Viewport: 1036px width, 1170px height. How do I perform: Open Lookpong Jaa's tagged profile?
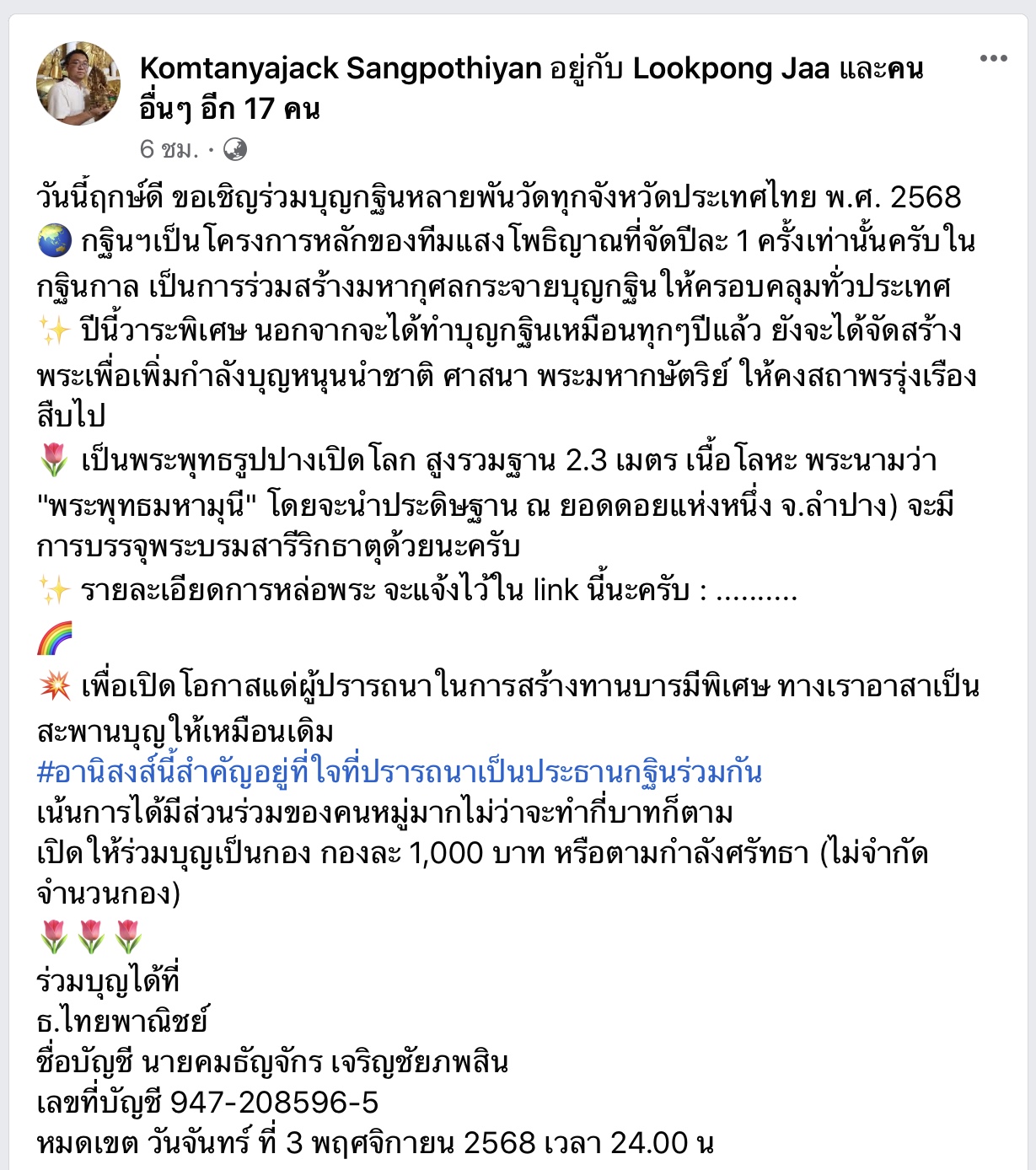coord(731,68)
